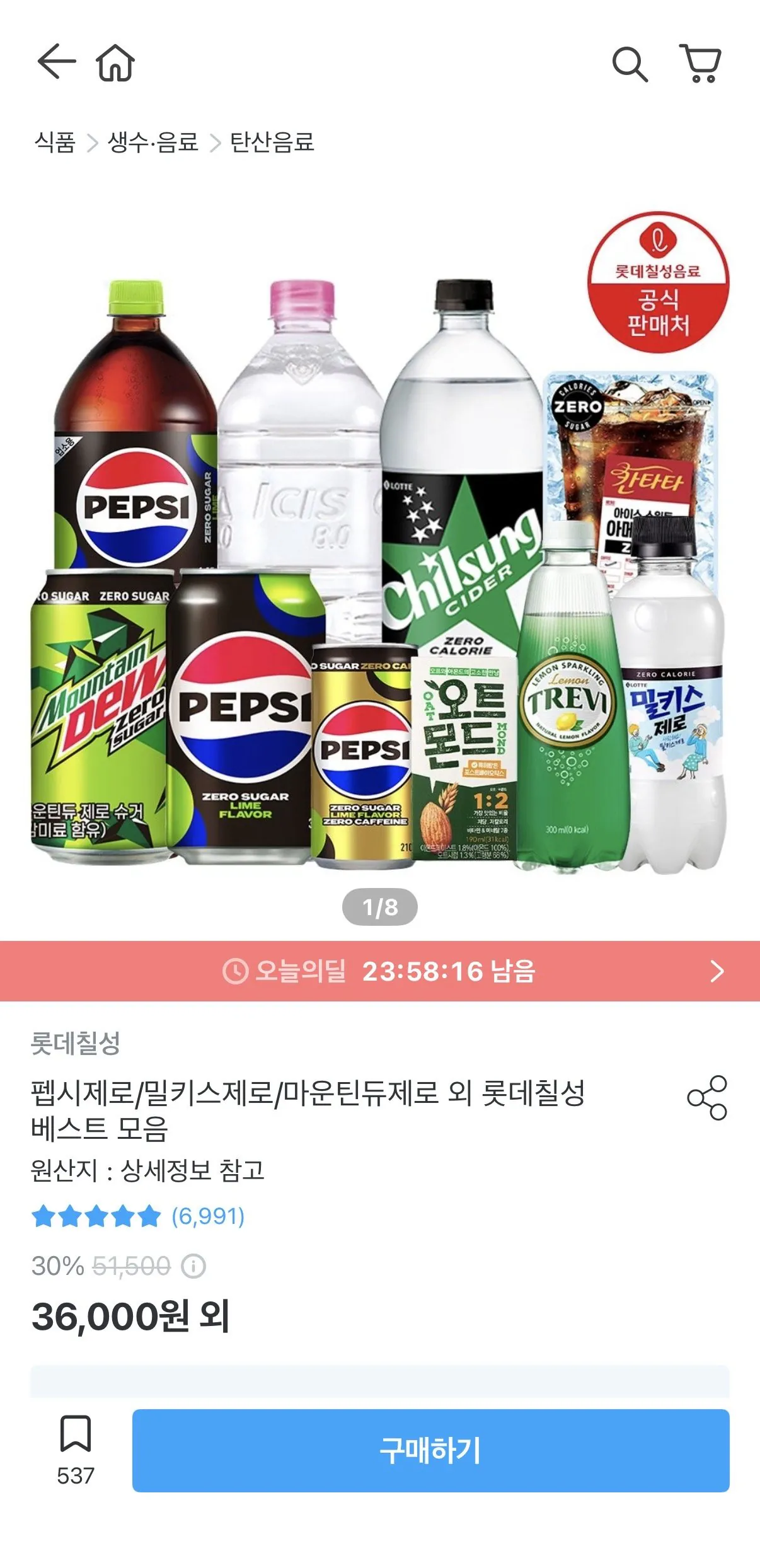Switch to the 식품 breadcrumb tab

(55, 144)
